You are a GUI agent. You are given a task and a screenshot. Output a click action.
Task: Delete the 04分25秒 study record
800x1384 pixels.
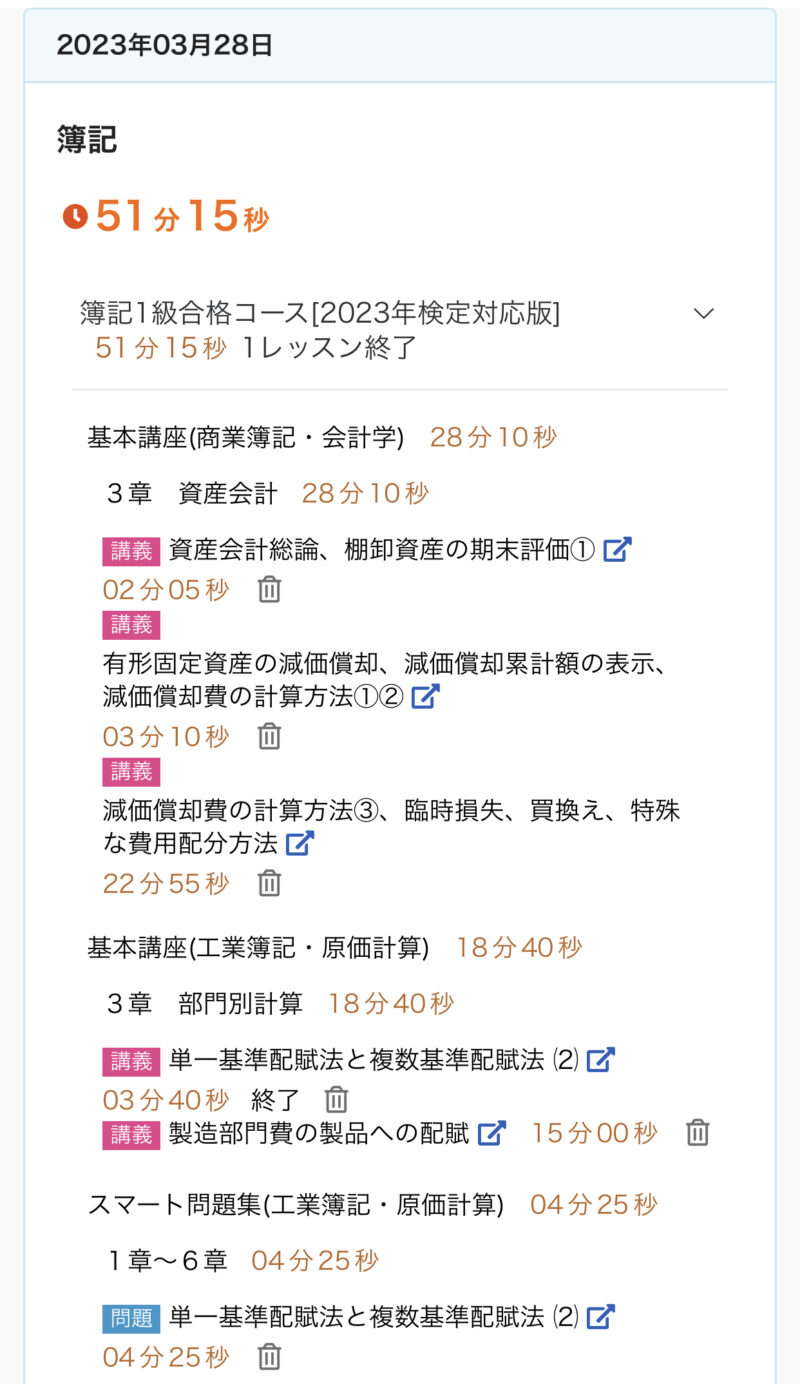pos(269,1357)
